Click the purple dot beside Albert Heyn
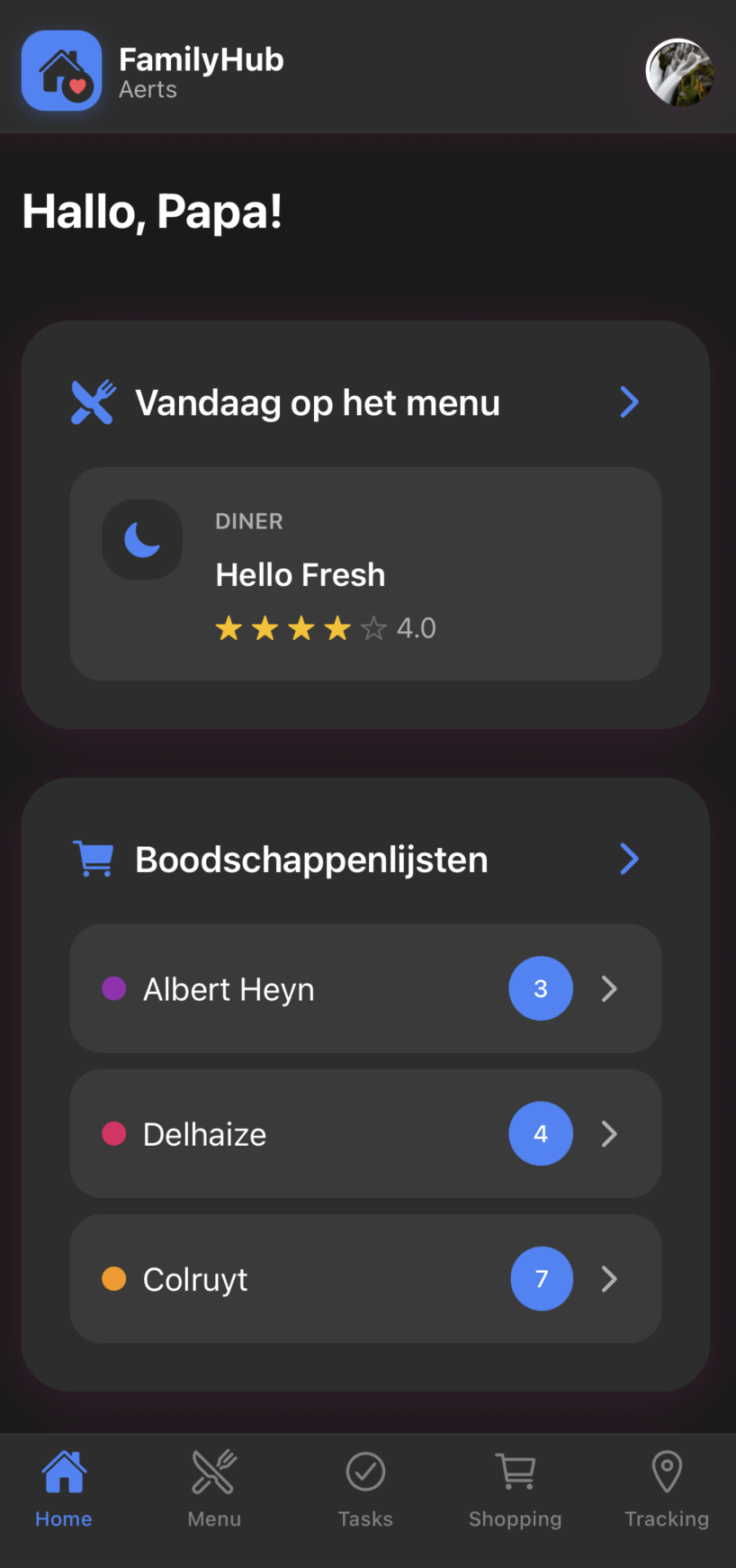The image size is (736, 1568). click(x=113, y=988)
